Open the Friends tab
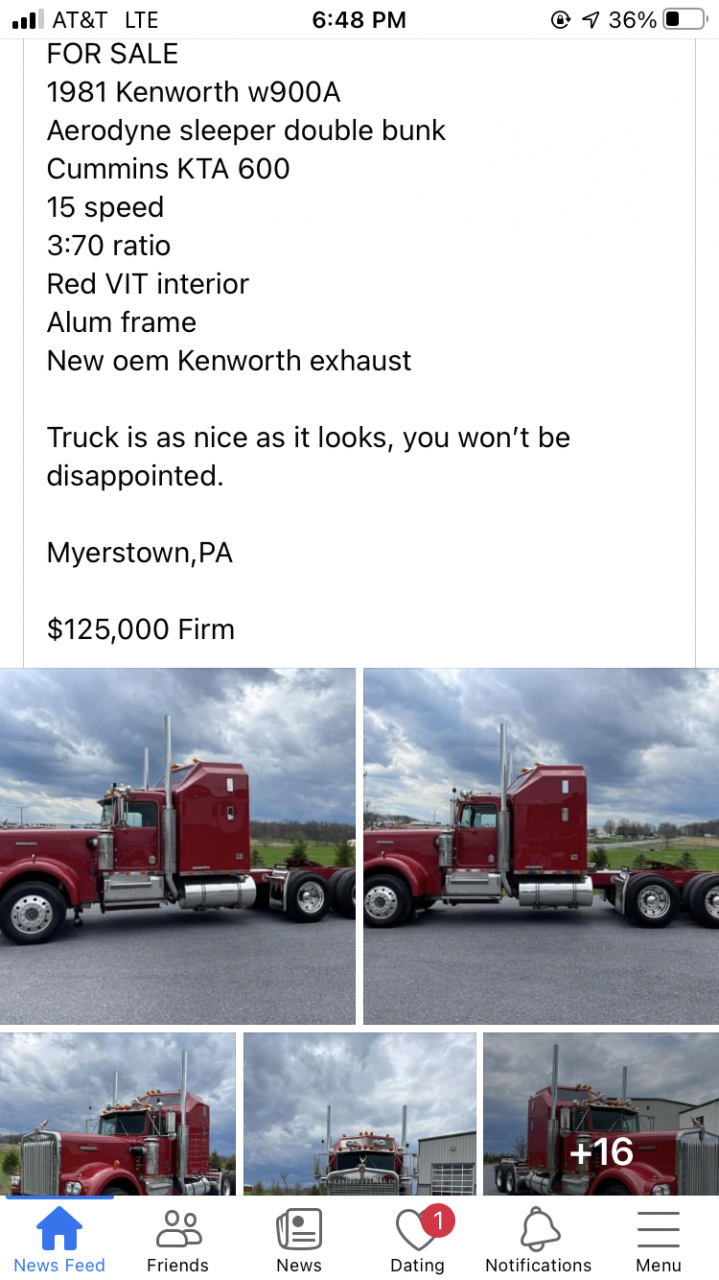 pyautogui.click(x=178, y=1240)
